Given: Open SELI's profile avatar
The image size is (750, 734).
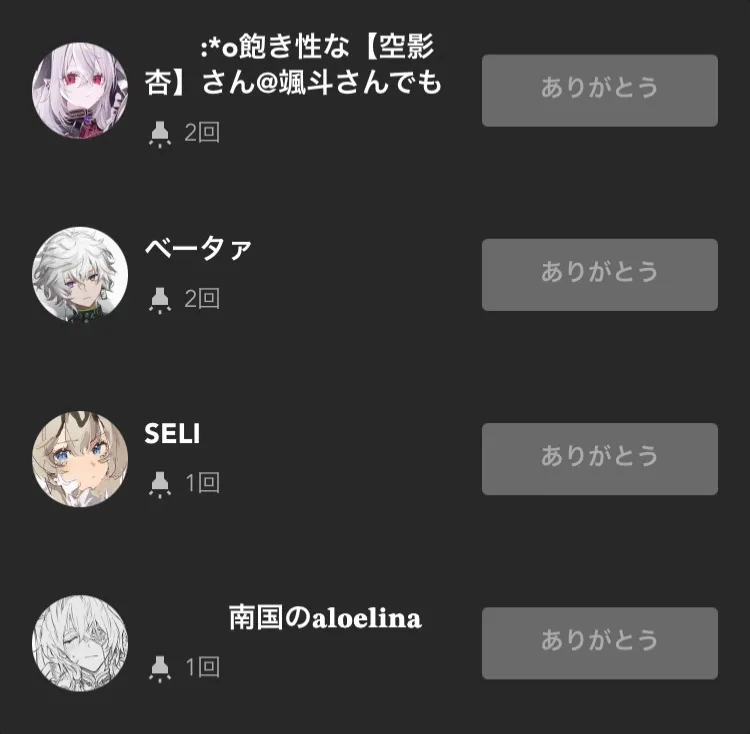Looking at the screenshot, I should point(80,458).
